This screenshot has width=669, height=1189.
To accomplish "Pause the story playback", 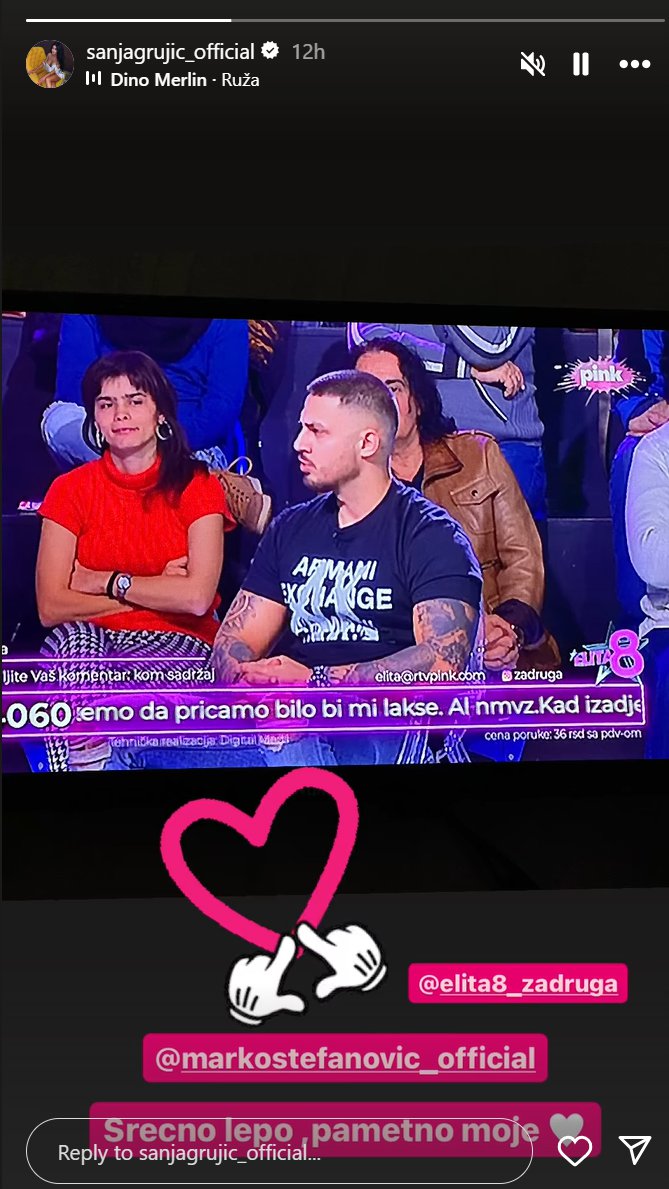I will point(581,65).
